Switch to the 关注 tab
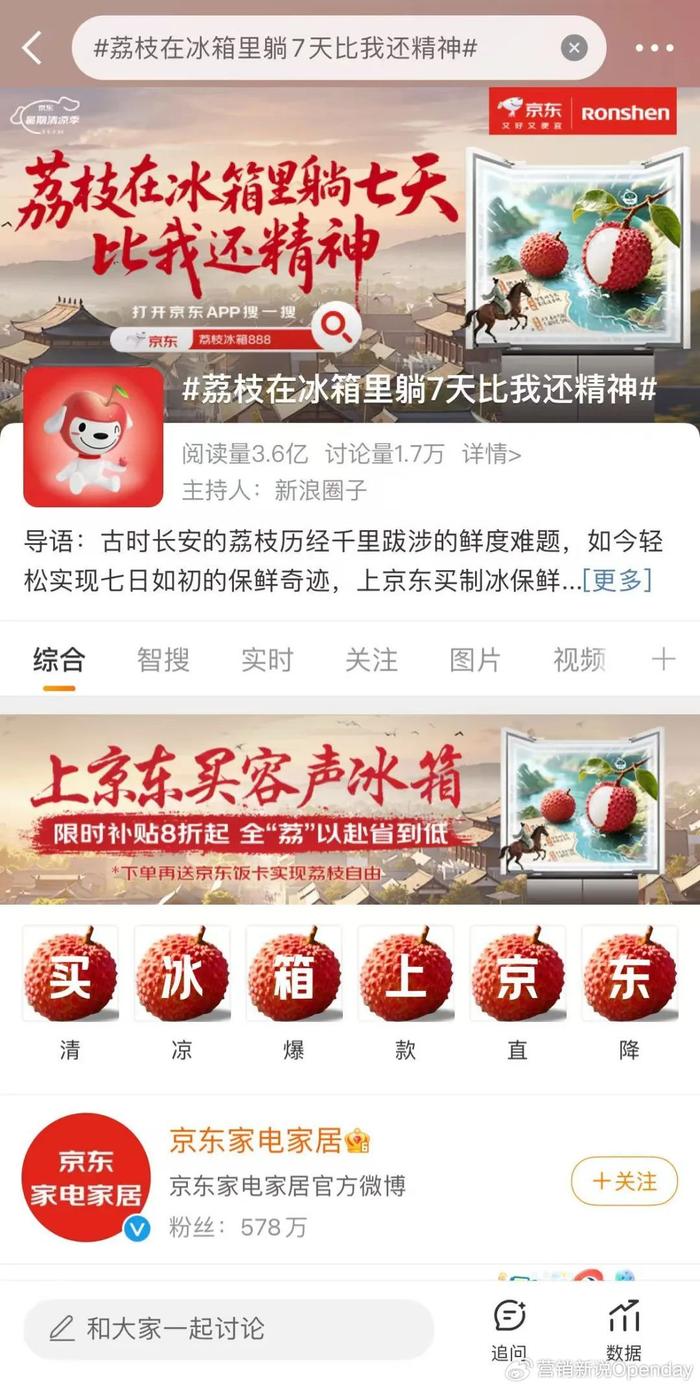The image size is (700, 1388). click(x=371, y=660)
